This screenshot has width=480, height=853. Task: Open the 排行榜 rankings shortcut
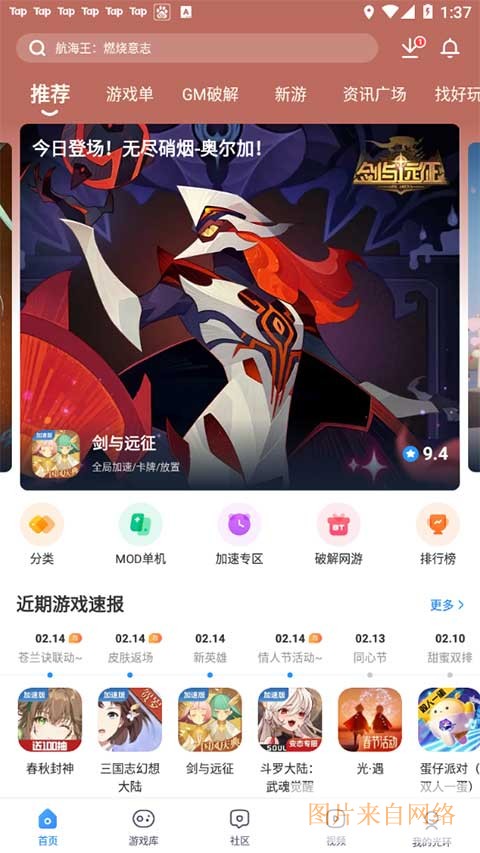(438, 534)
